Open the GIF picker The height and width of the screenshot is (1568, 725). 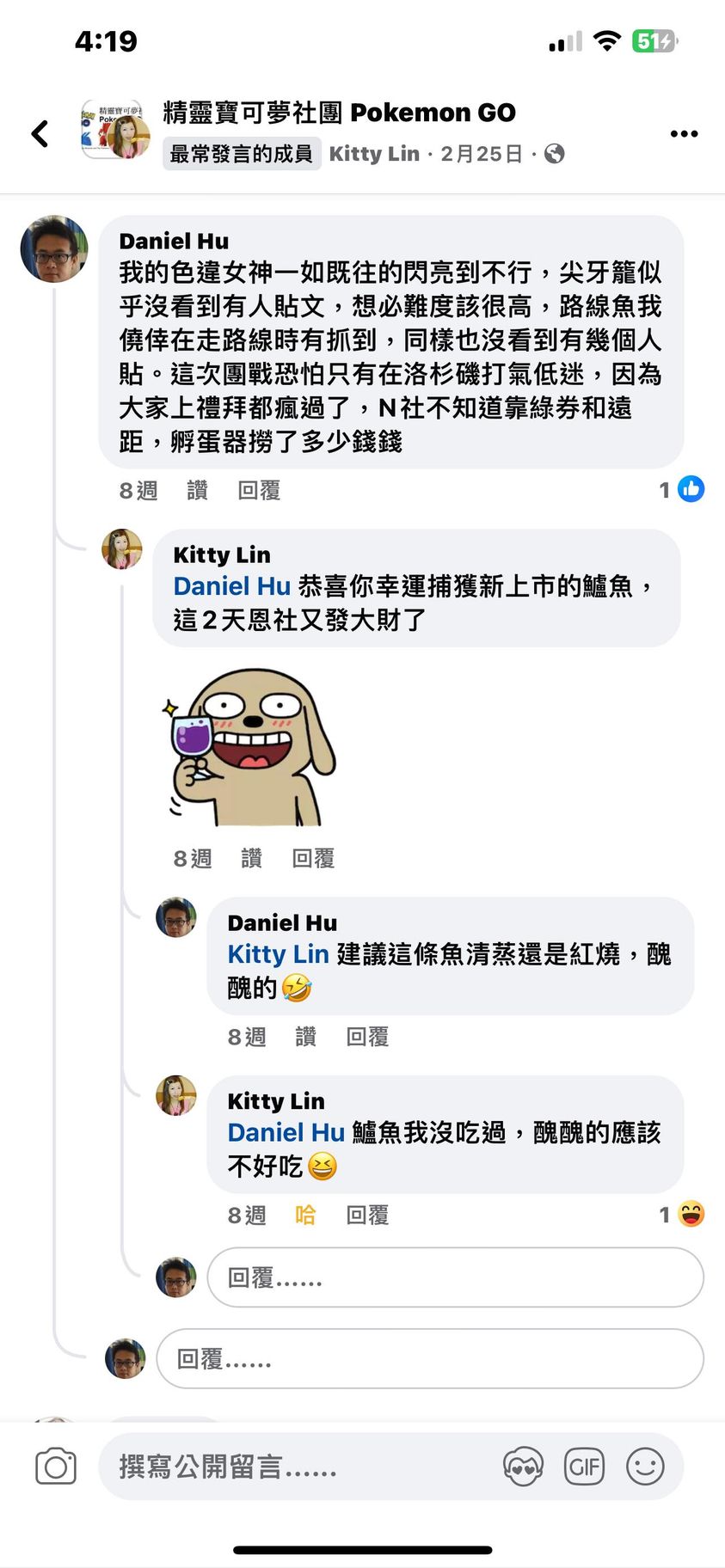click(x=584, y=1467)
